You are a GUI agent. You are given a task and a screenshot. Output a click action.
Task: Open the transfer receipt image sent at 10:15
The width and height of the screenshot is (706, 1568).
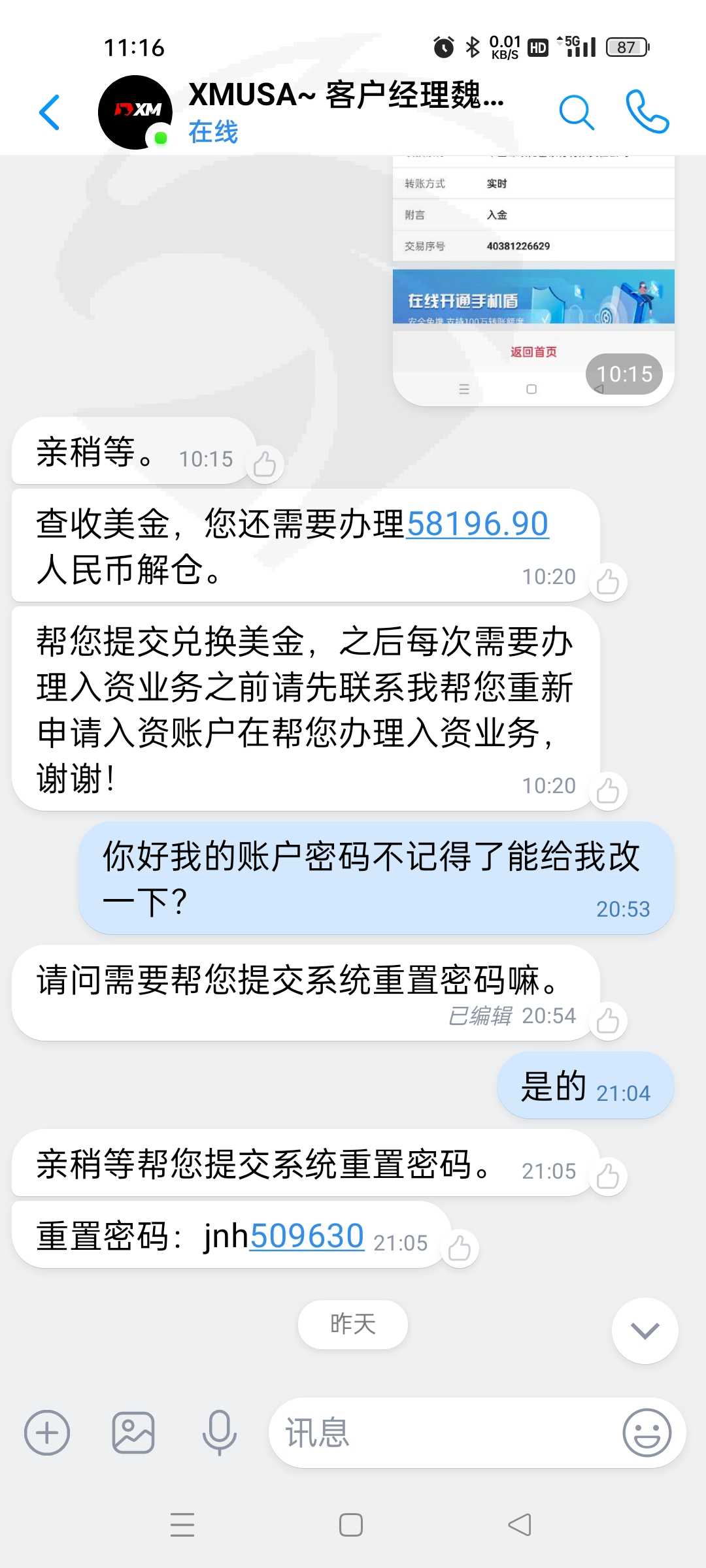533,281
